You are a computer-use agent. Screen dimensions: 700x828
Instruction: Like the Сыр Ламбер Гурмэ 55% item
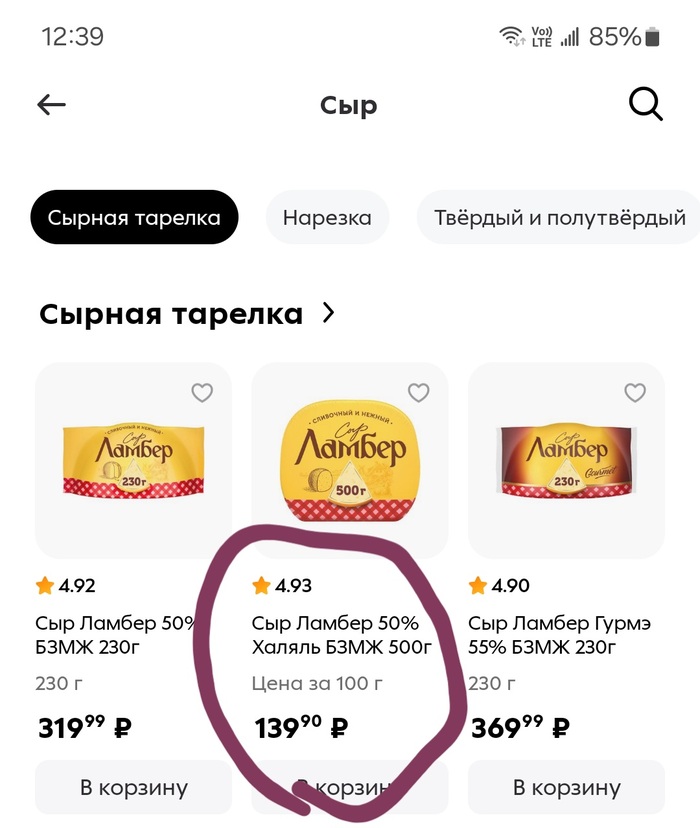tap(635, 393)
